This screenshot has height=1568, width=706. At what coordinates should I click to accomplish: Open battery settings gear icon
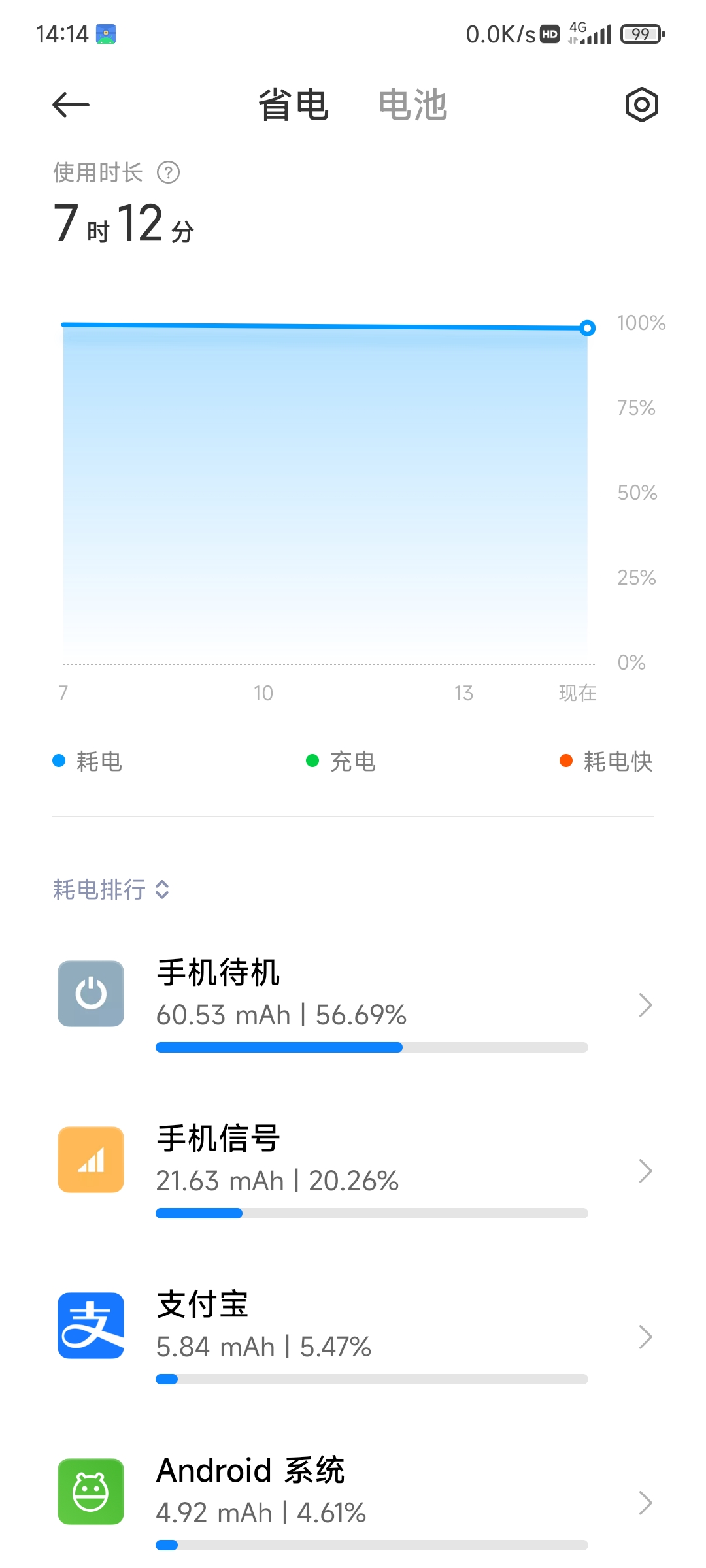pos(641,105)
